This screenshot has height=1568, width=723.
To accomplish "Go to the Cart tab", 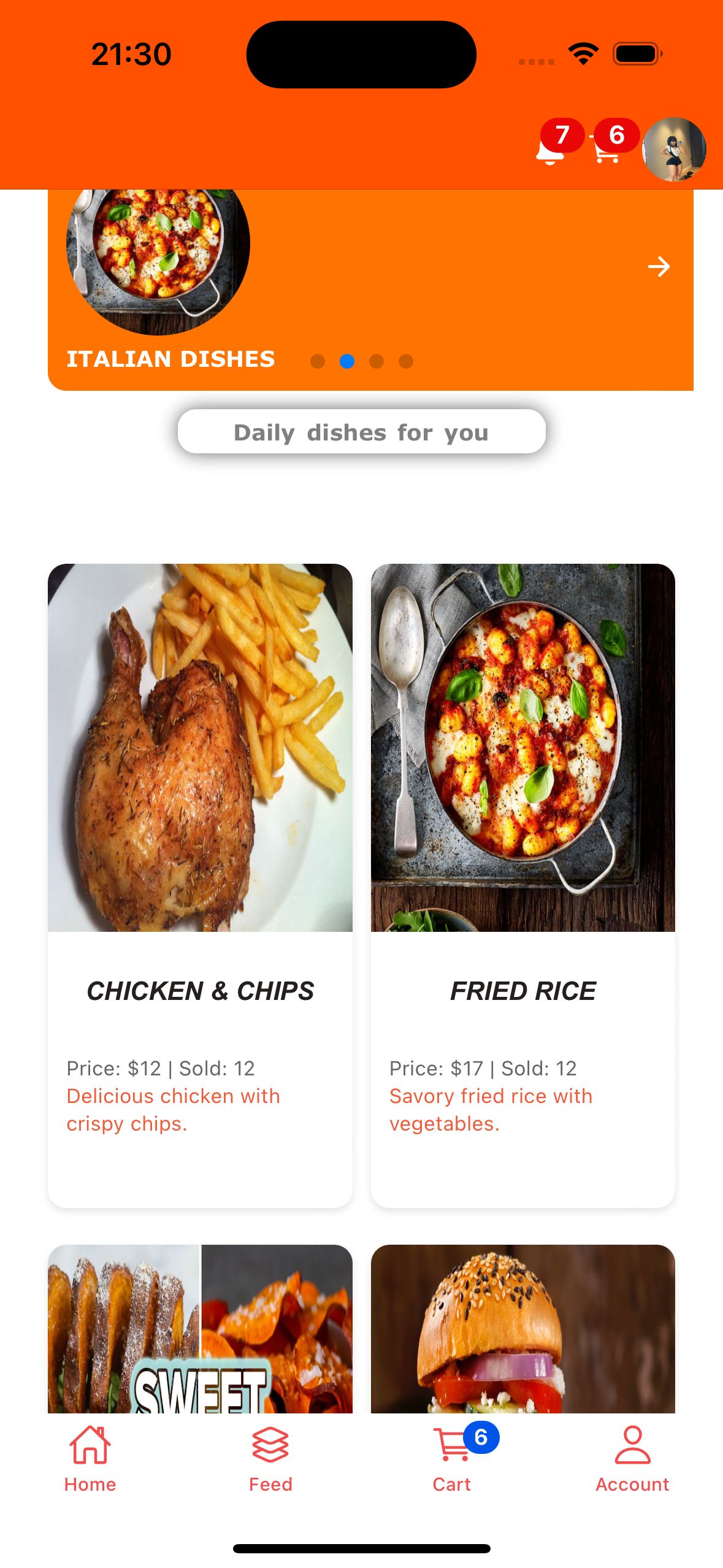I will (452, 1459).
